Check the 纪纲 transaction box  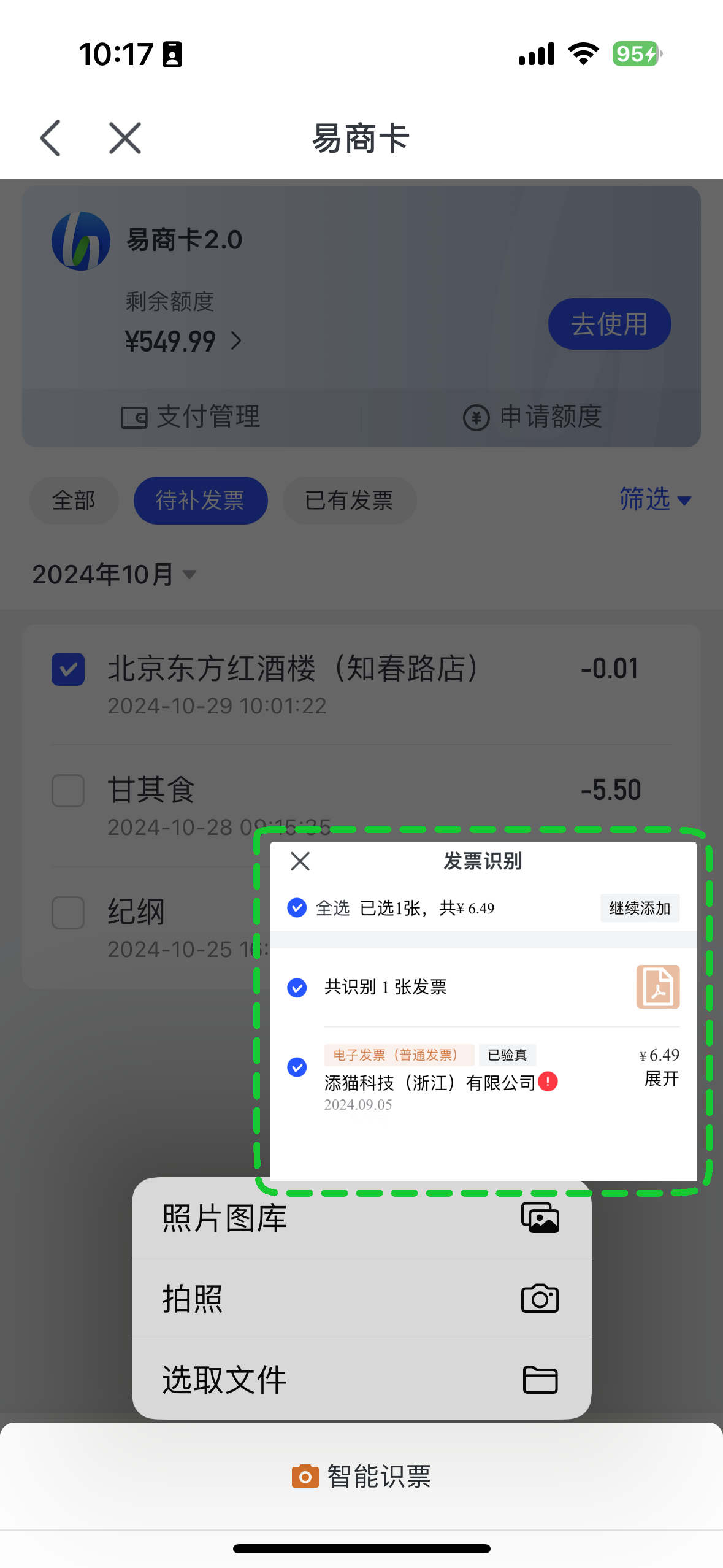point(68,913)
